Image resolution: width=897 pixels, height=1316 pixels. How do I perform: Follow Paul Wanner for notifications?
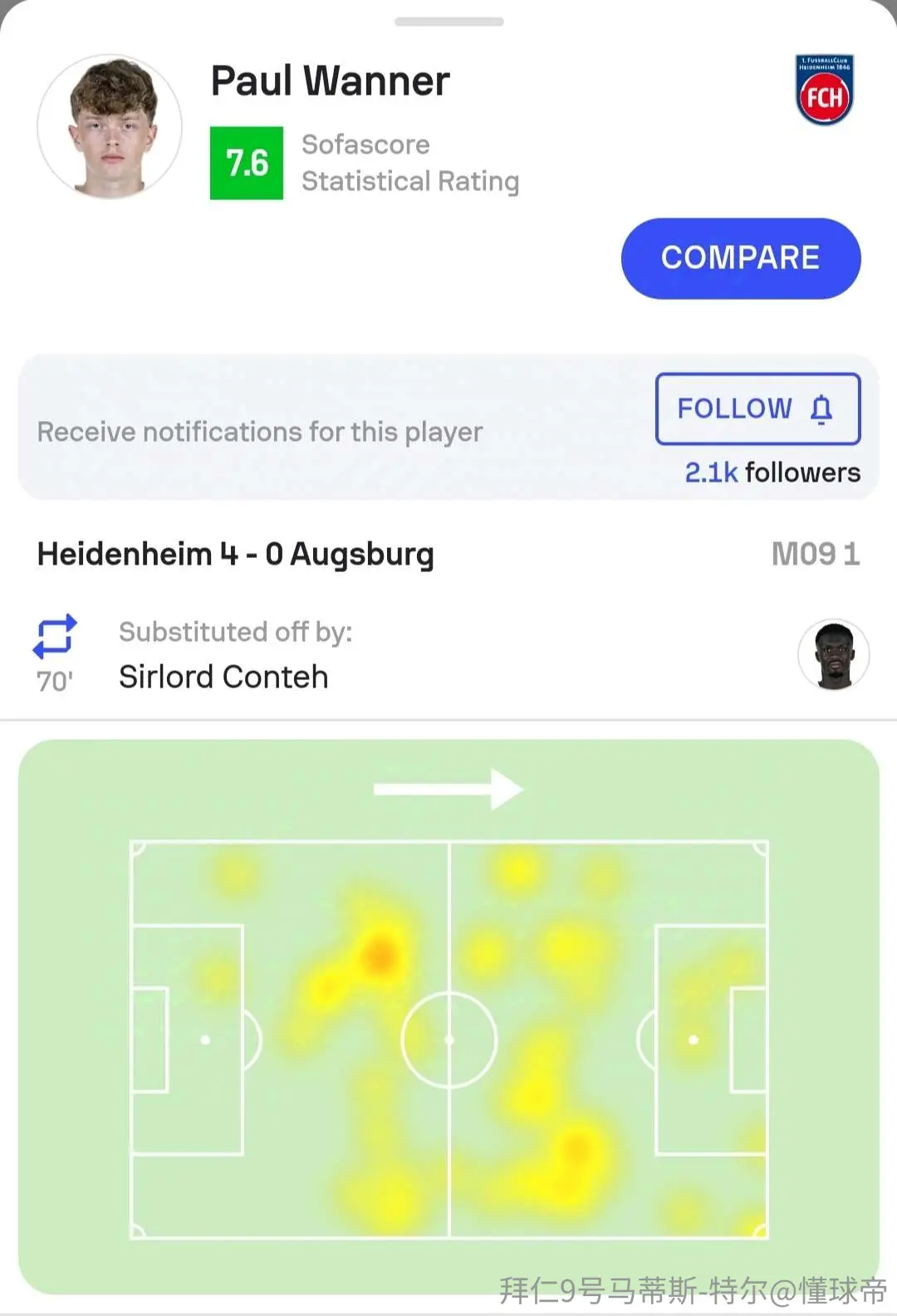pos(757,408)
